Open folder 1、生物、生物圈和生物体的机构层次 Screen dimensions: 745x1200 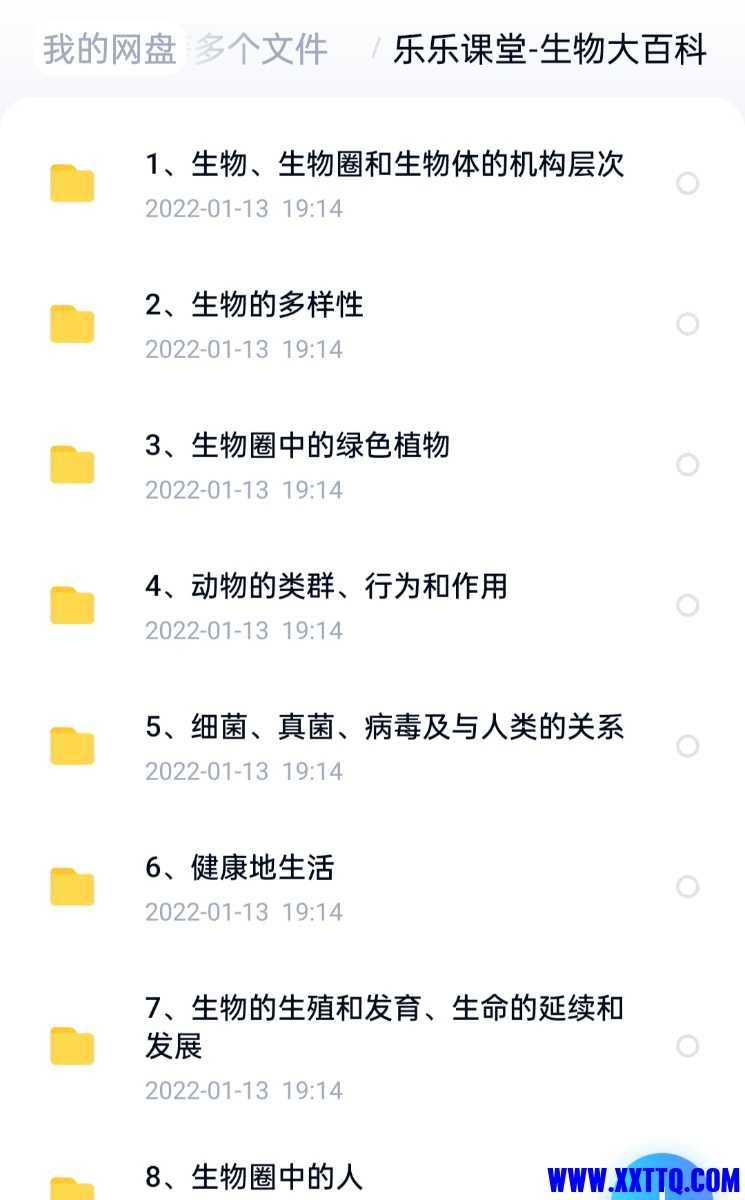click(x=384, y=165)
